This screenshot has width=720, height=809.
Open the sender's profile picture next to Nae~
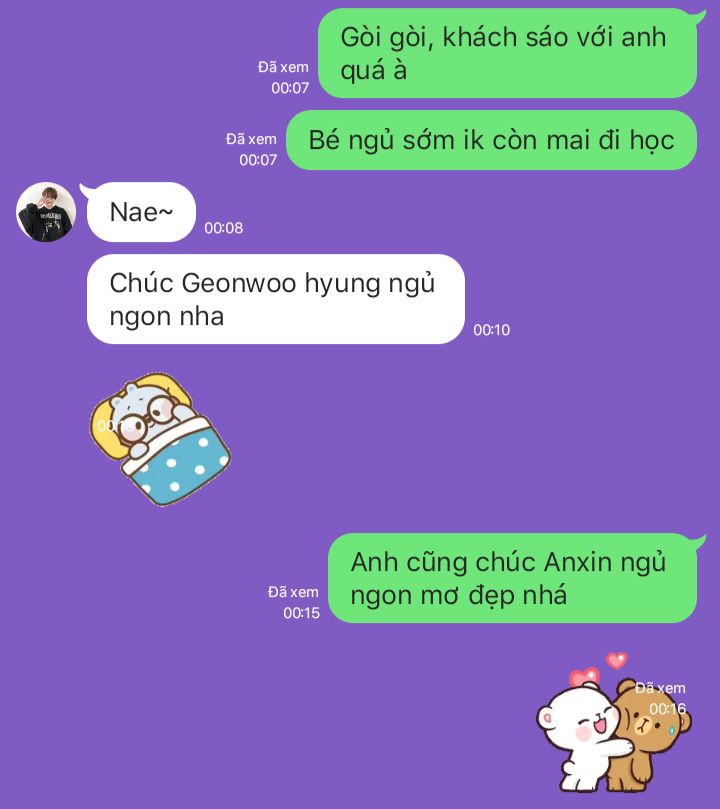[46, 212]
